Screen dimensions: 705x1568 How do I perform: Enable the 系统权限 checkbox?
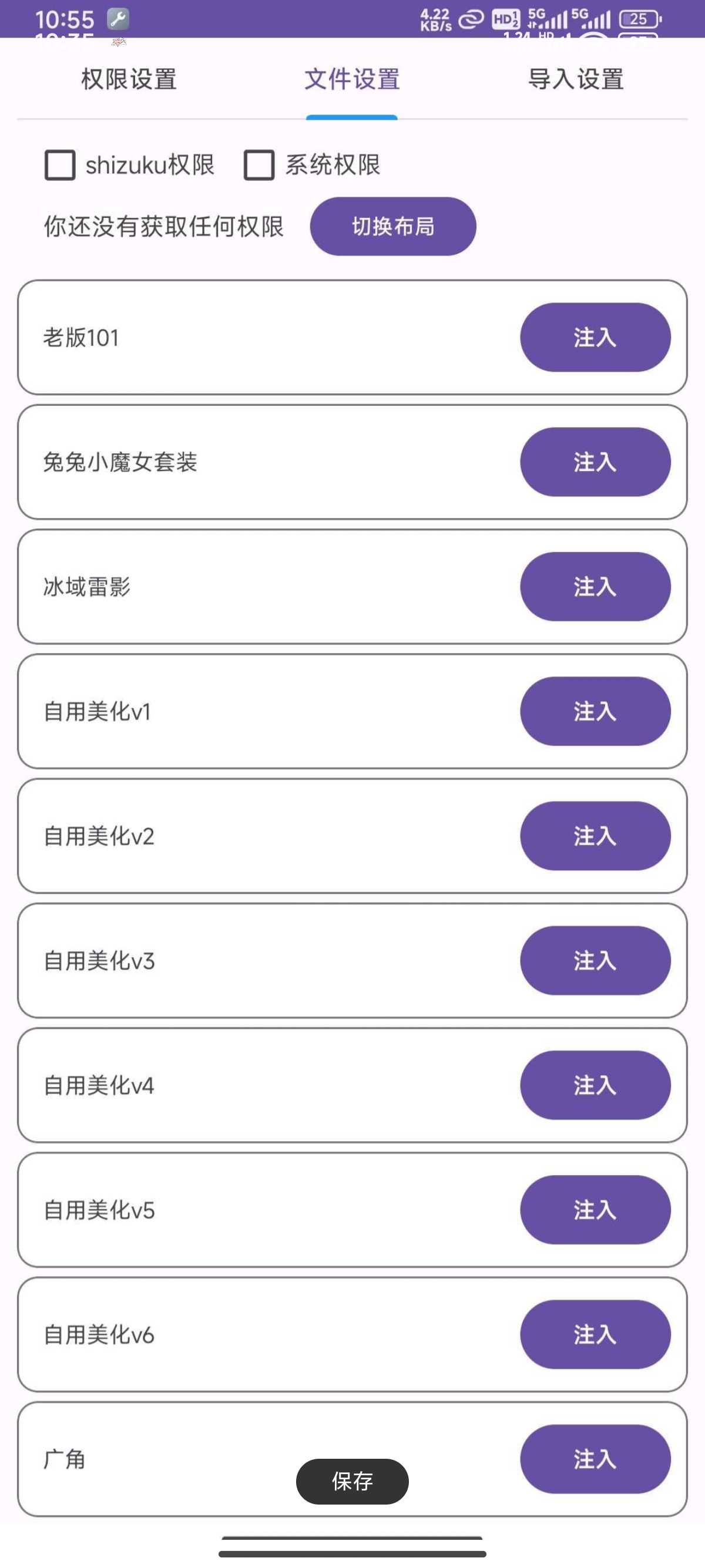259,165
